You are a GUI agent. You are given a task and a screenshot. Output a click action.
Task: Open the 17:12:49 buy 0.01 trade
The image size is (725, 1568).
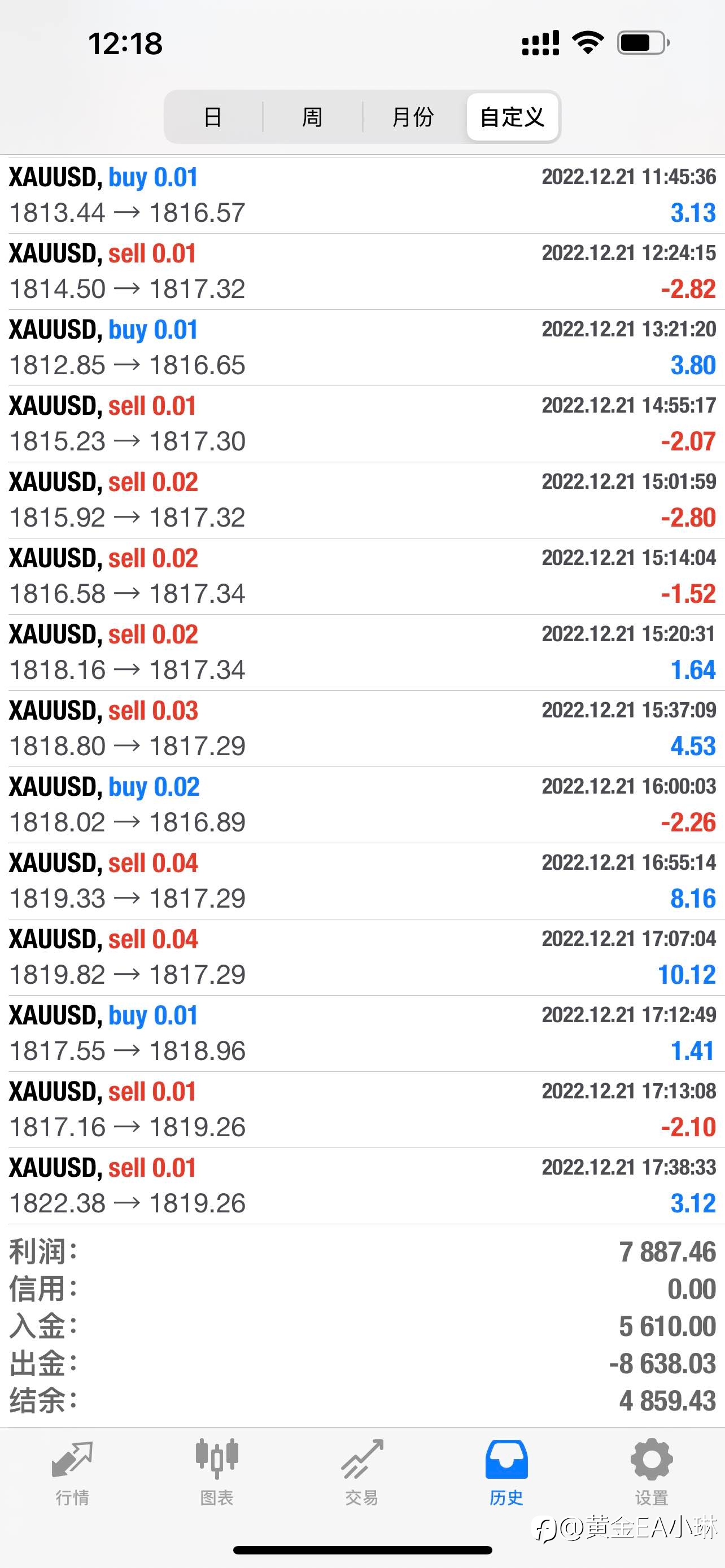pyautogui.click(x=362, y=1033)
